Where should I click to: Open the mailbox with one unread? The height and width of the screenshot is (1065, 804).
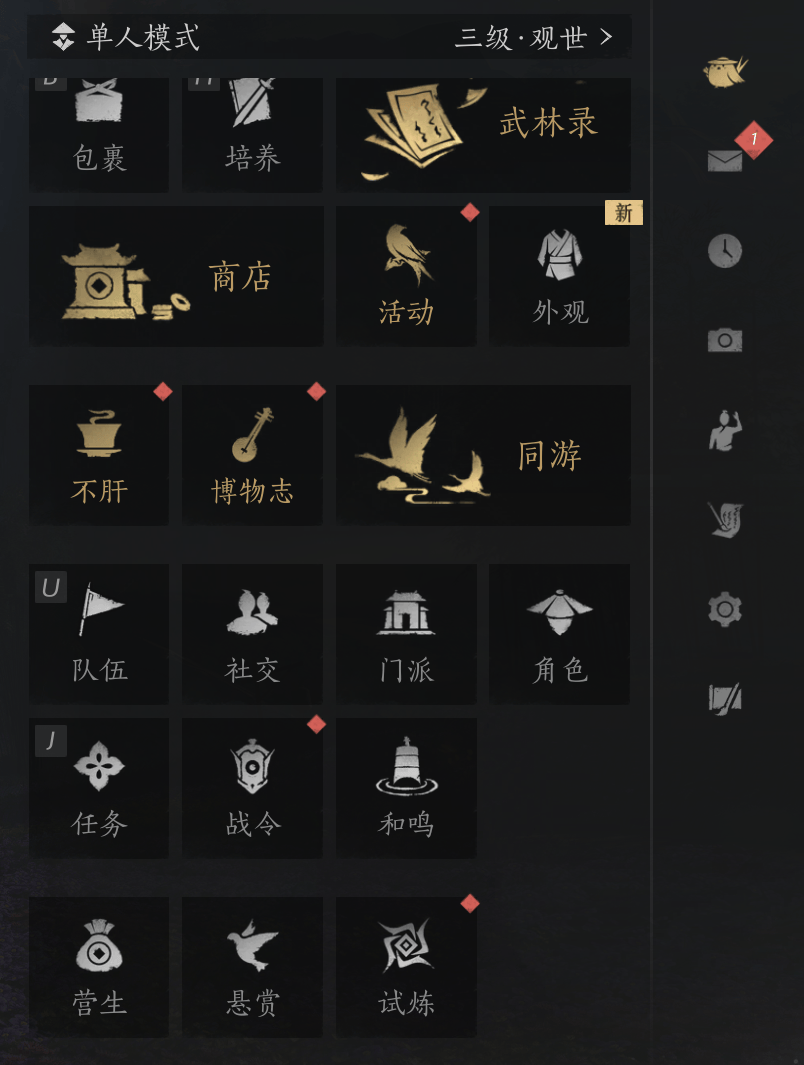[726, 160]
